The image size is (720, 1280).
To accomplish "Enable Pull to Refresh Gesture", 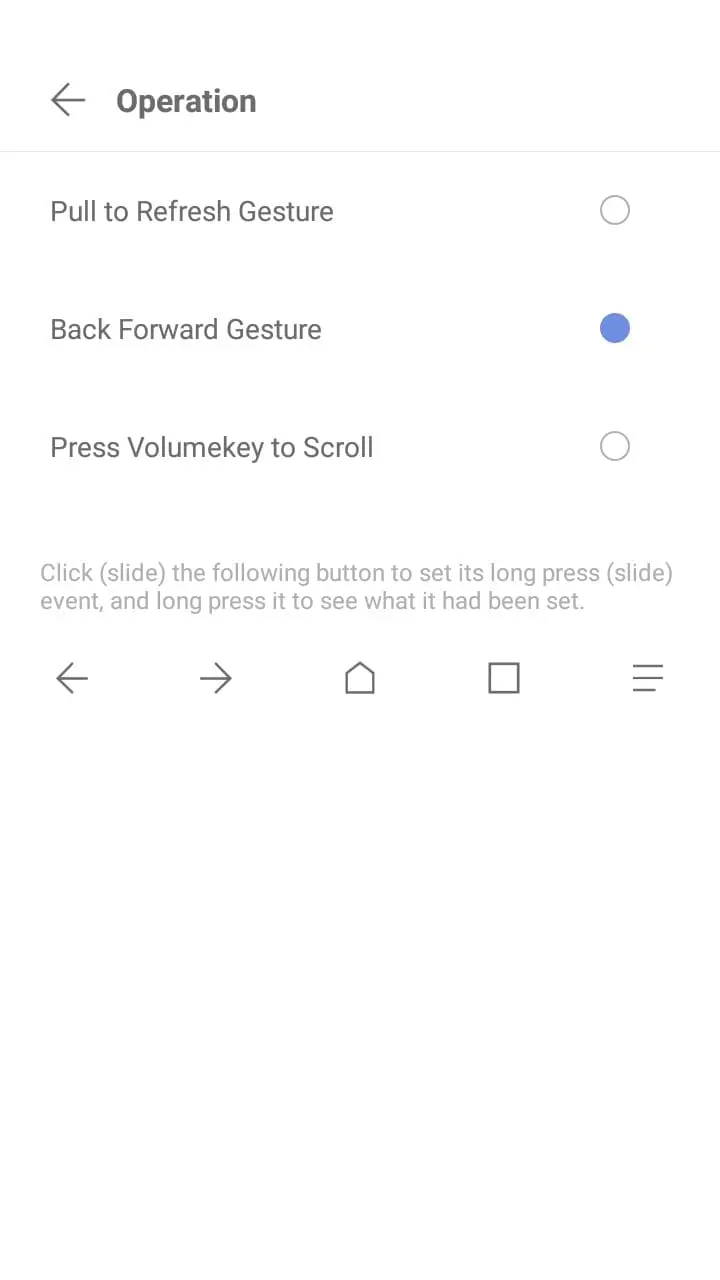I will pos(614,211).
